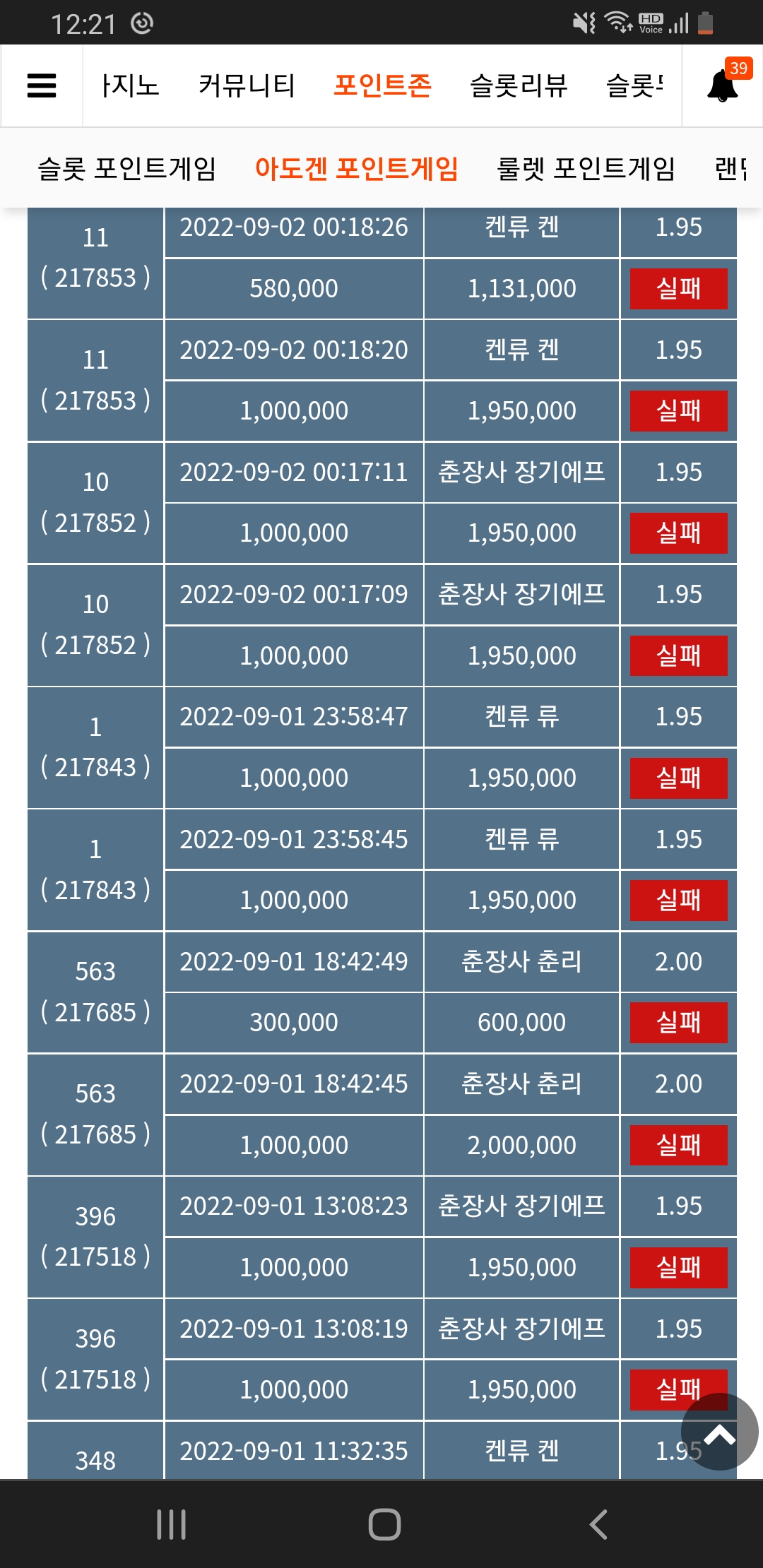Select the 포인트존 tab
The height and width of the screenshot is (1568, 763).
click(382, 86)
